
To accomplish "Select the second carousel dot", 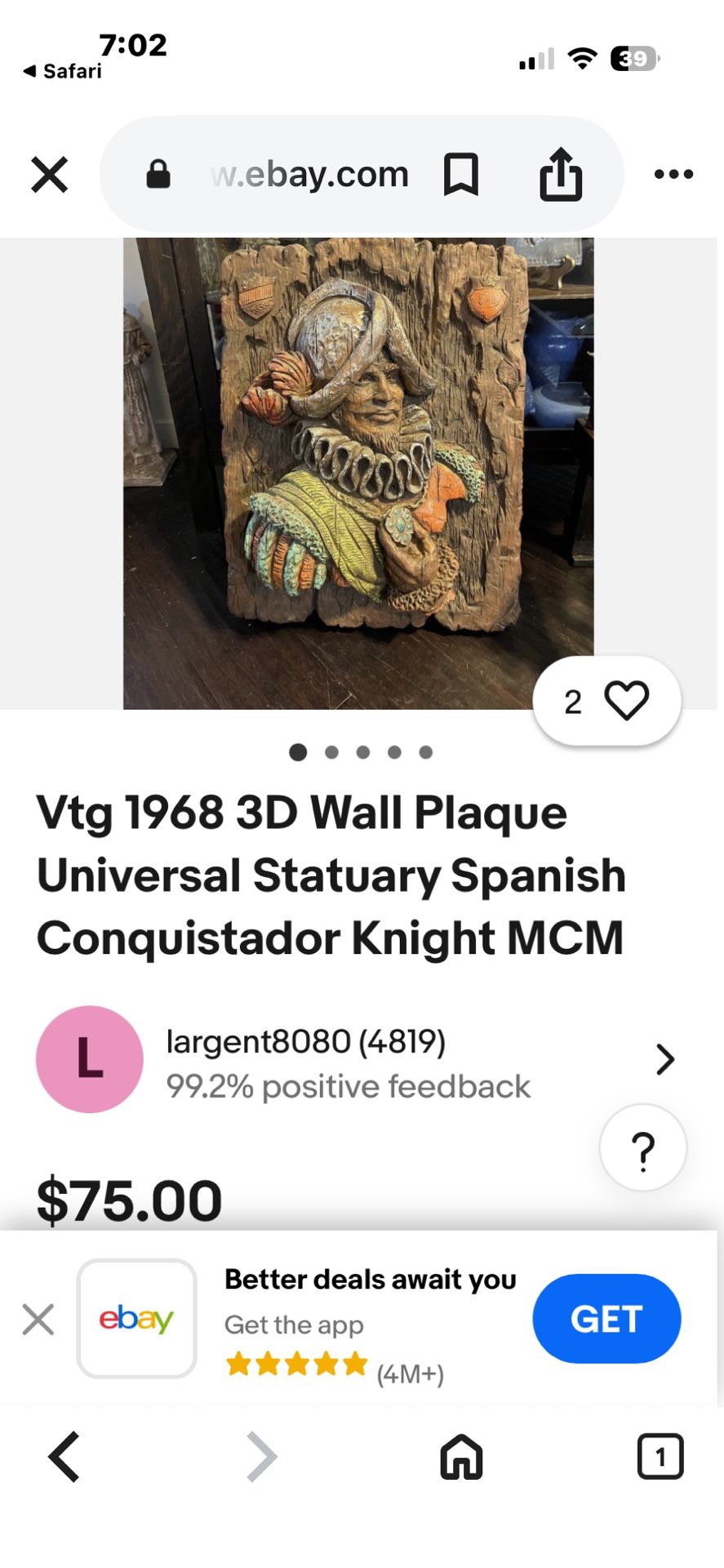I will coord(331,753).
